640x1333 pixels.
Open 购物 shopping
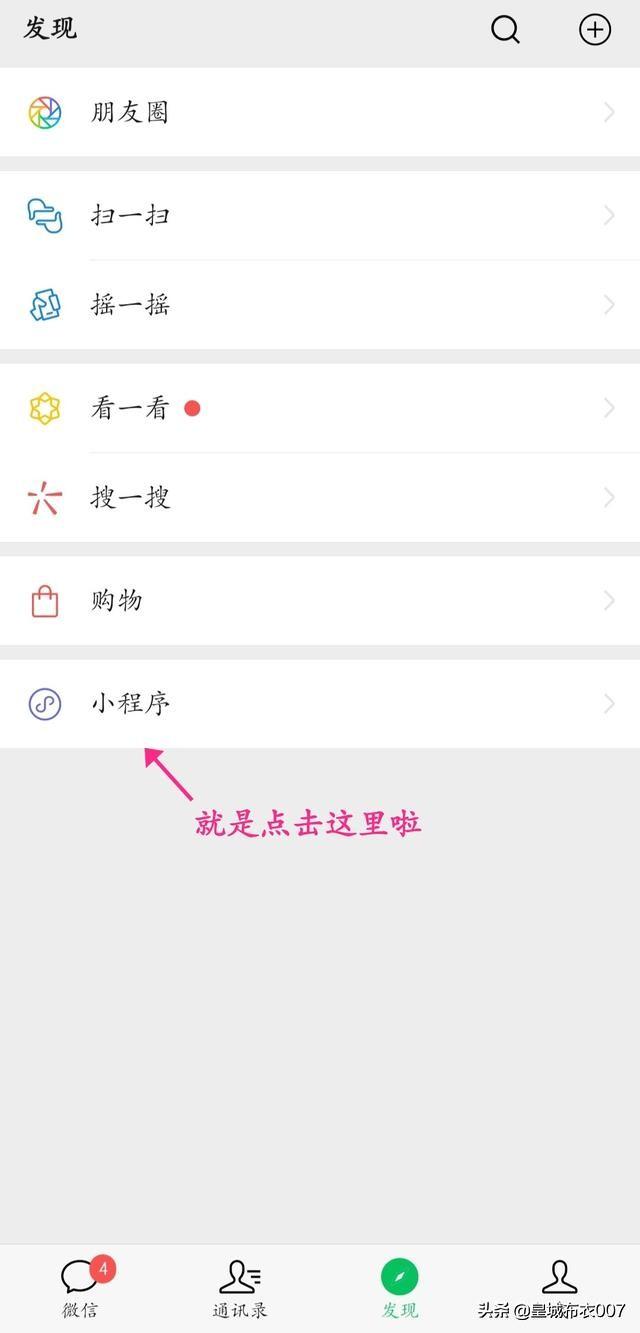tap(320, 601)
